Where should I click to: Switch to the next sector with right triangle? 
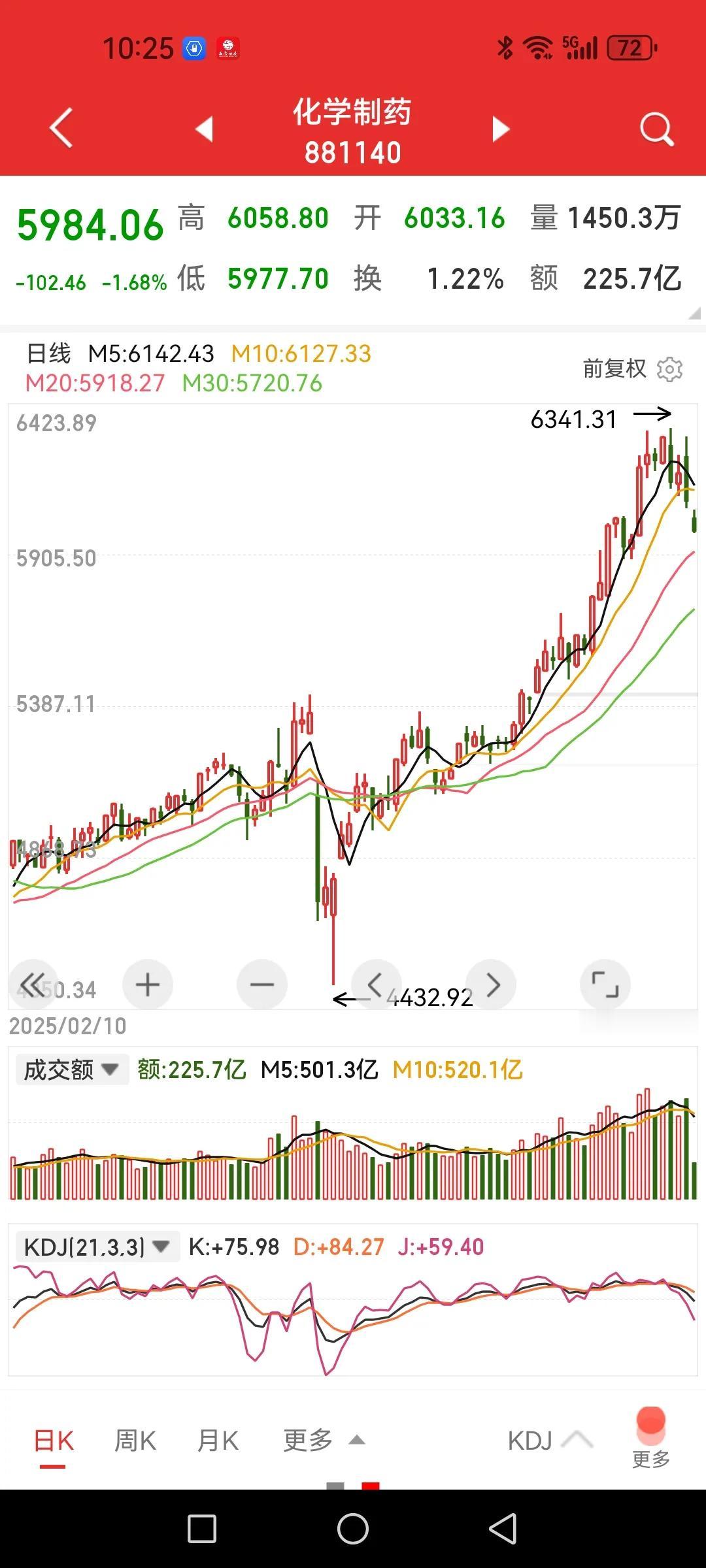(x=501, y=129)
